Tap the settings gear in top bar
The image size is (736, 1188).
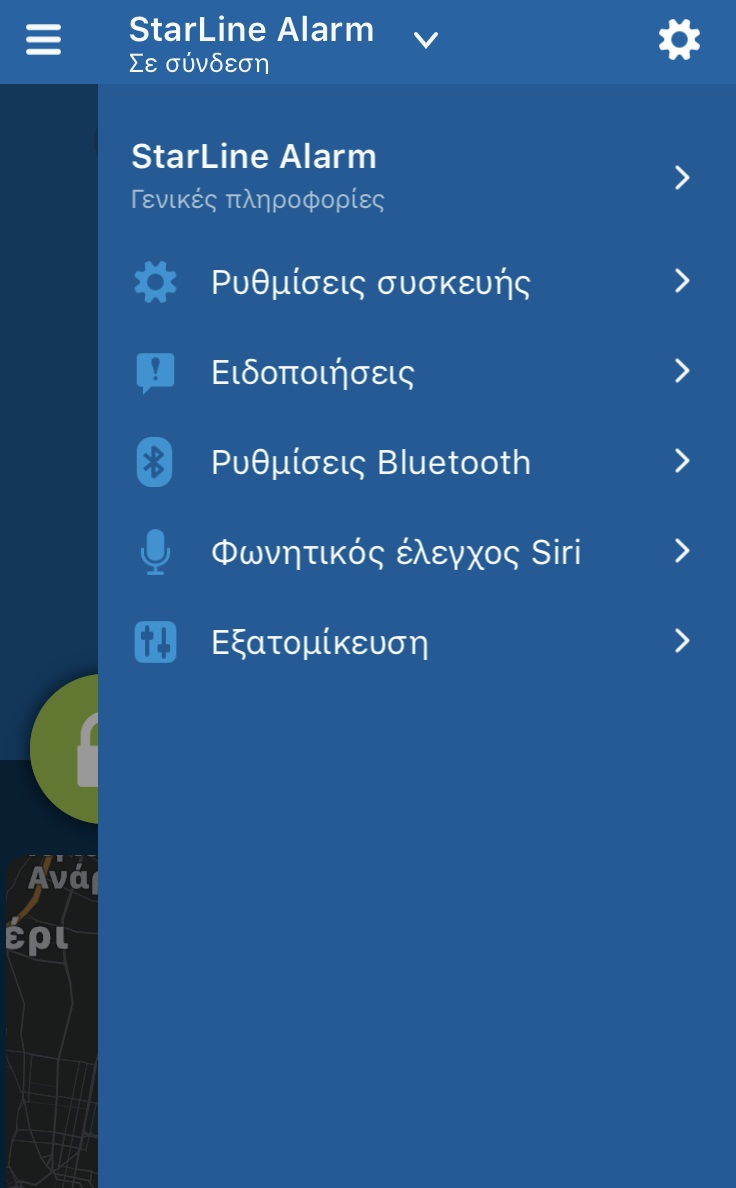pos(679,41)
